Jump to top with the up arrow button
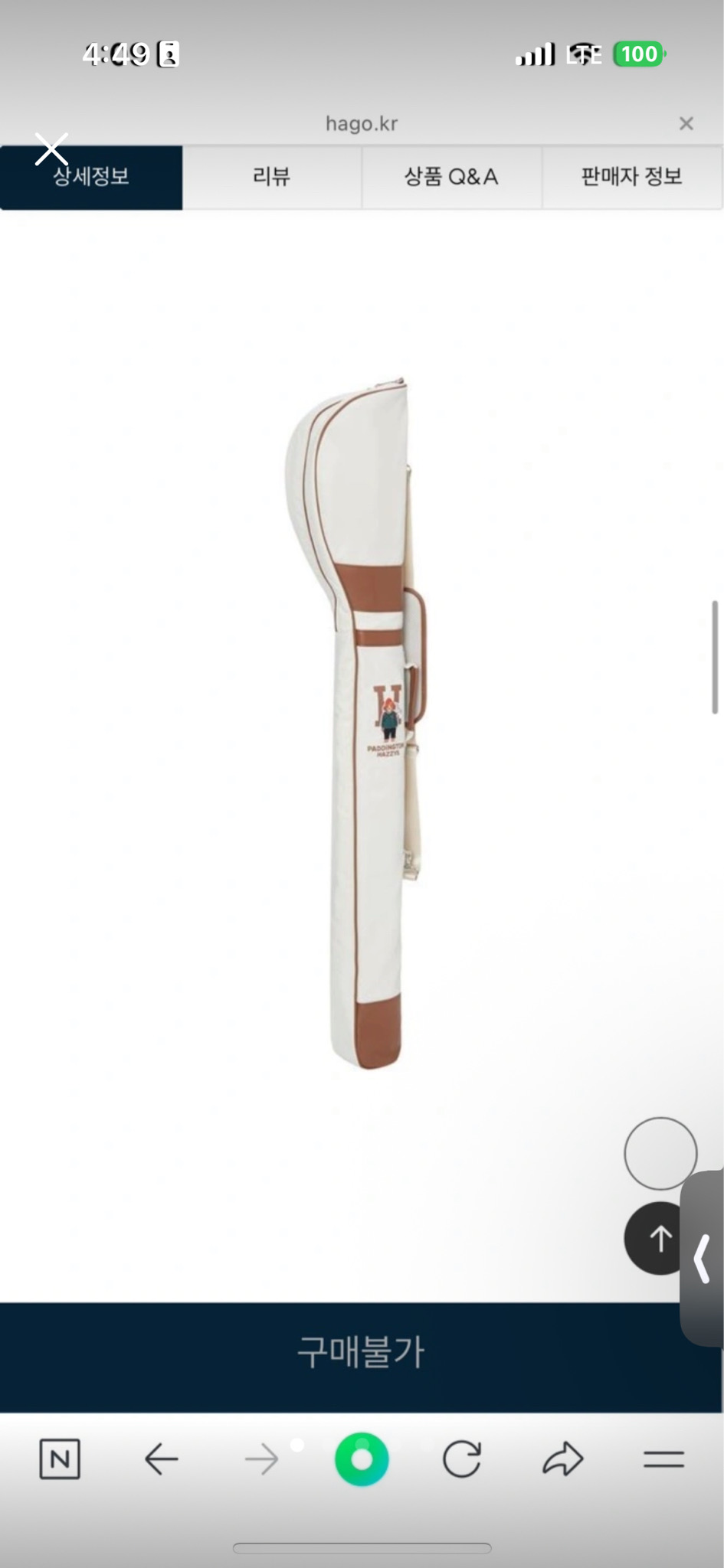The height and width of the screenshot is (1568, 724). 659,1238
